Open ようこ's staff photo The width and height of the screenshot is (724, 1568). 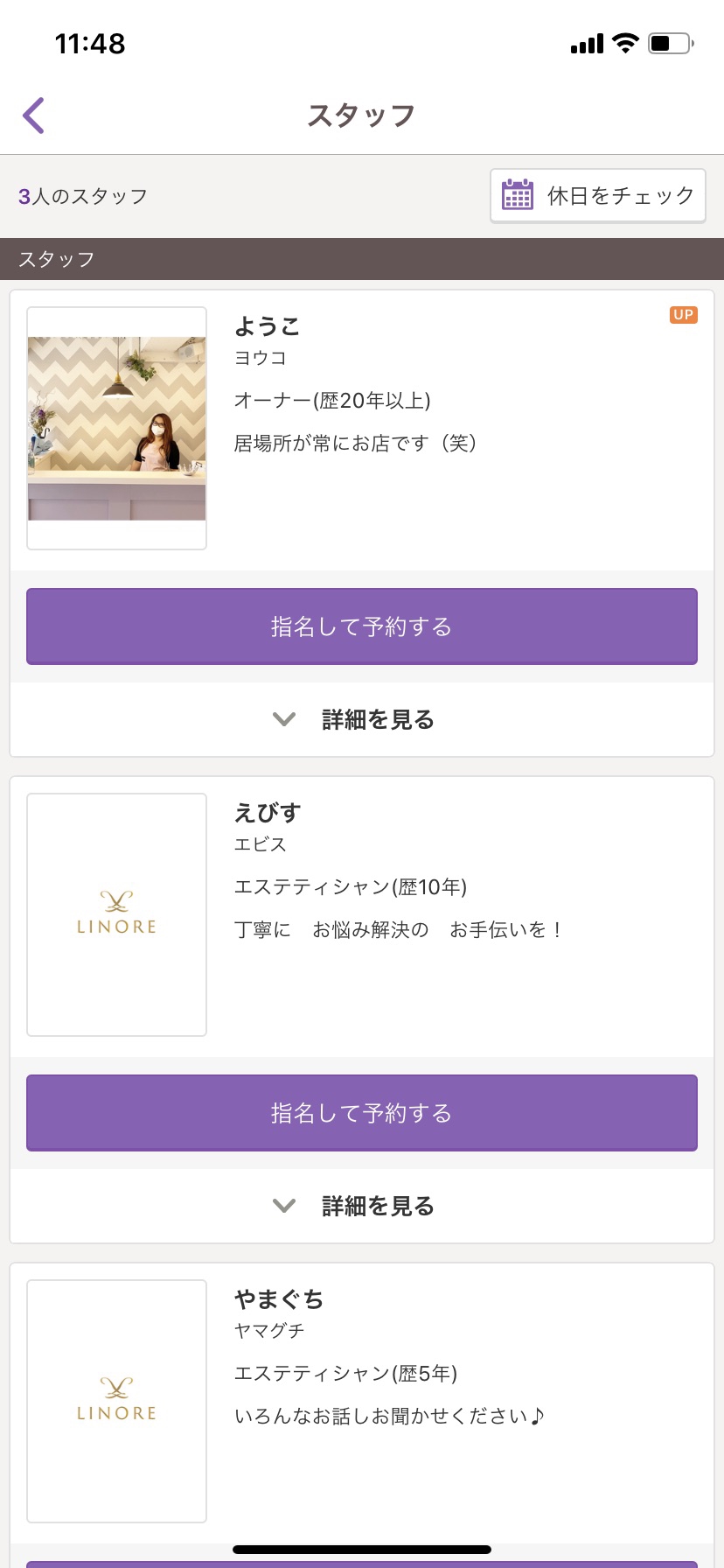117,428
